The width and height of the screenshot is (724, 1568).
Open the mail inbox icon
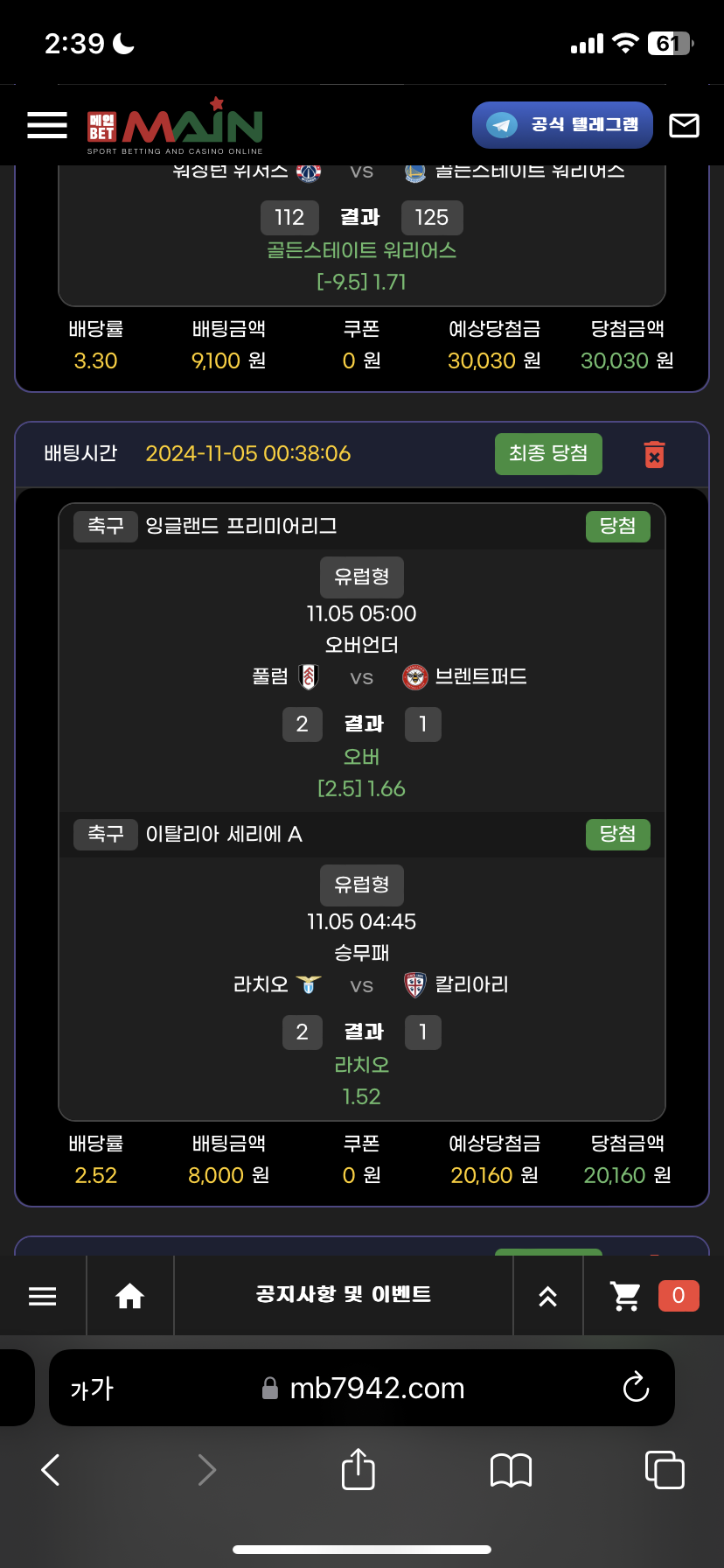coord(684,126)
